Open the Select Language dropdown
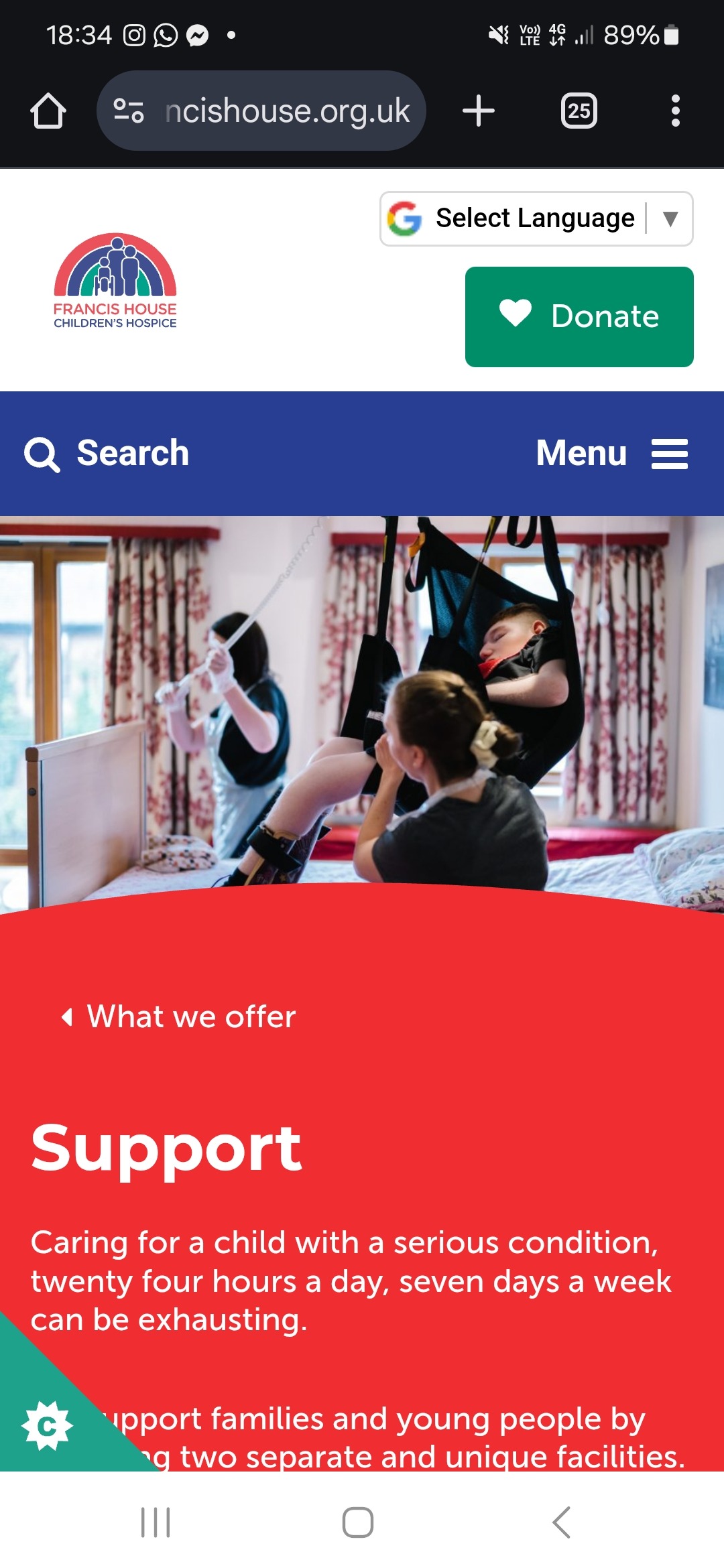 click(x=536, y=218)
